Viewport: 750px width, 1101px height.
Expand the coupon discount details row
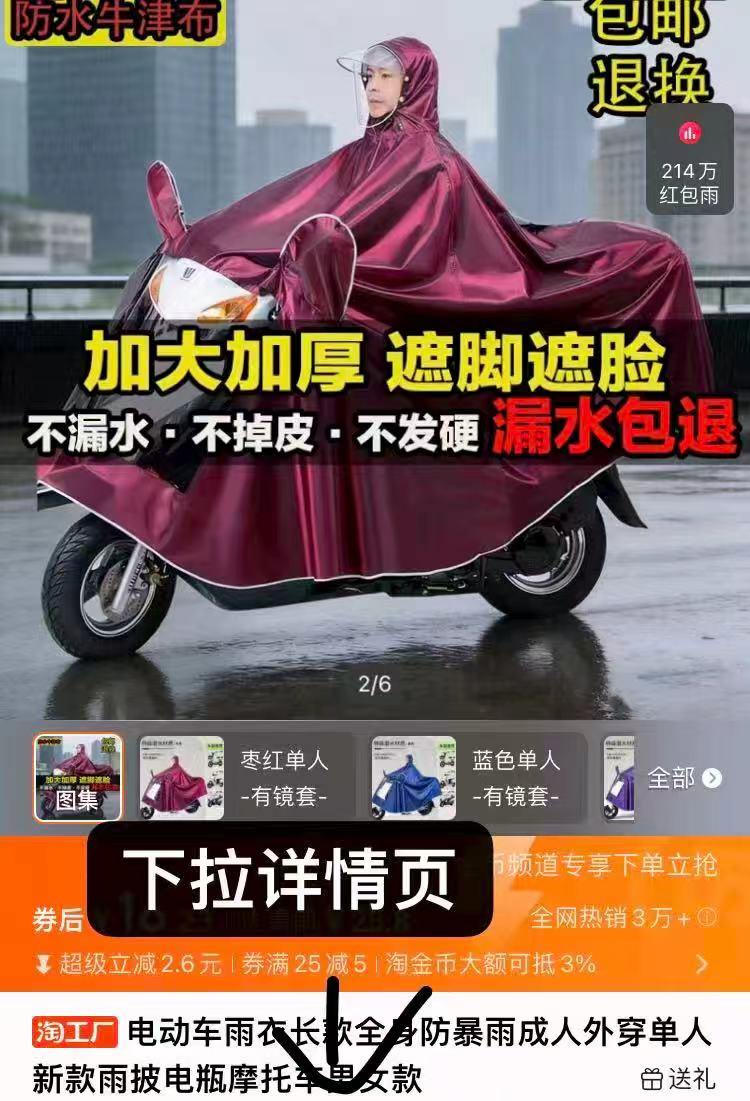click(x=701, y=964)
